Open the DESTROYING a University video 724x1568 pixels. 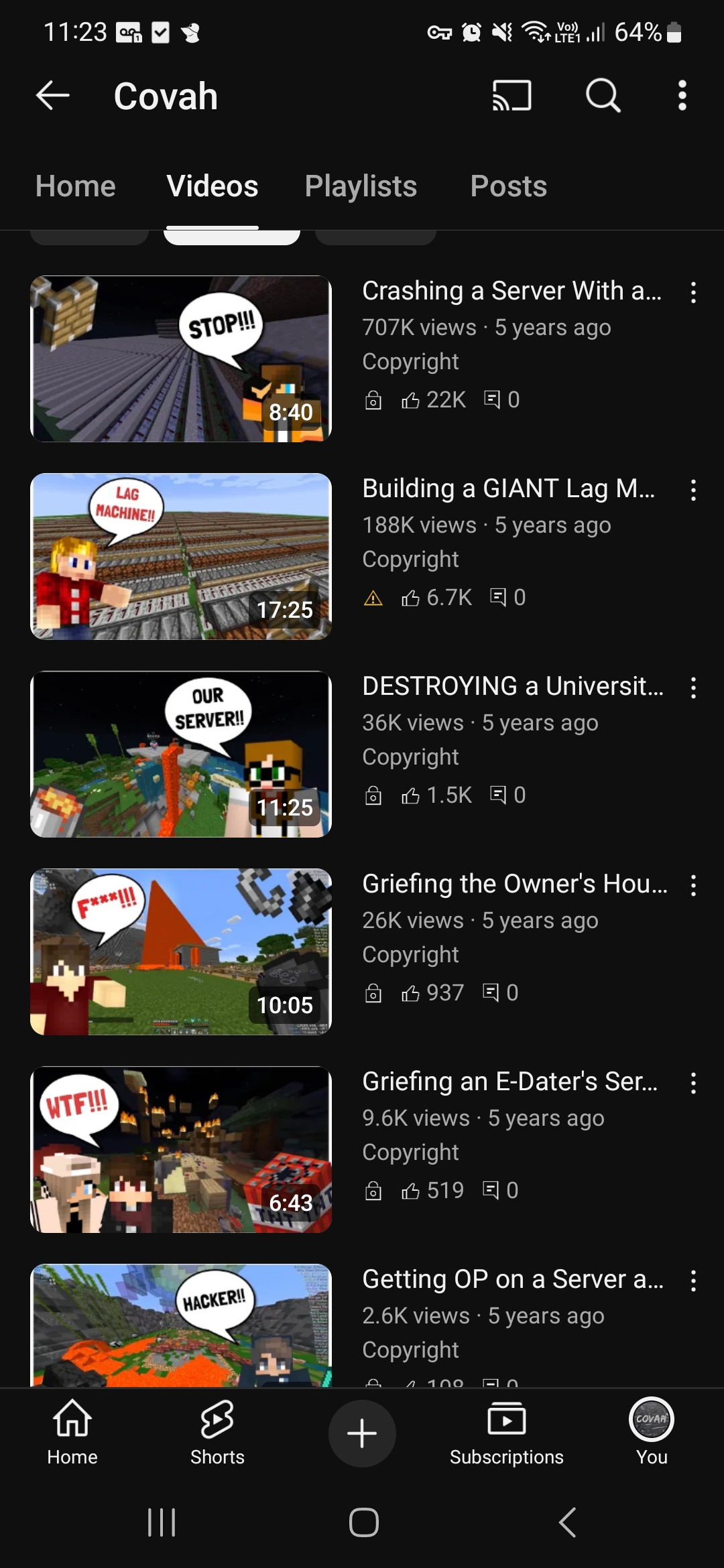click(181, 754)
